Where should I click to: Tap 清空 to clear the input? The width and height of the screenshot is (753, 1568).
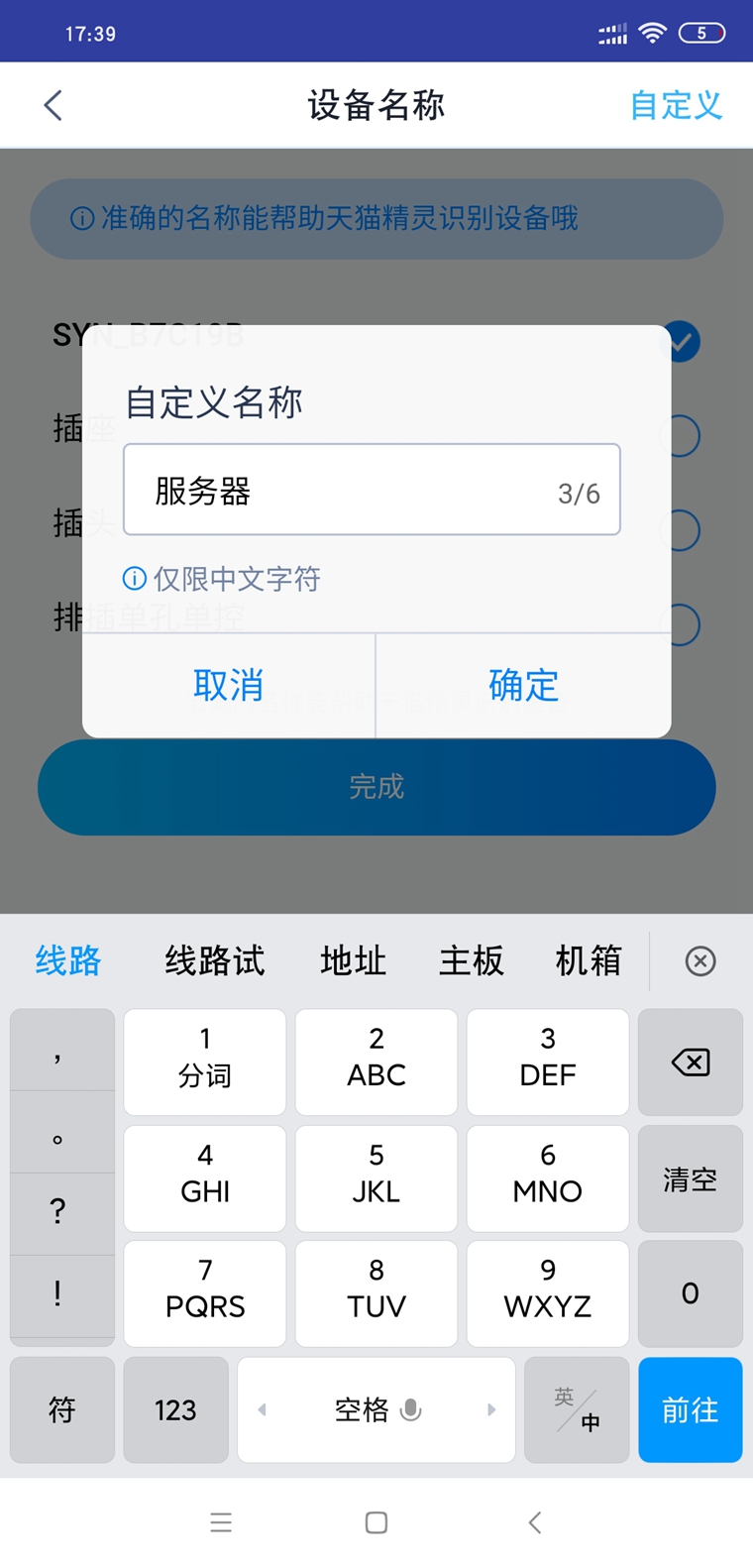coord(691,1178)
